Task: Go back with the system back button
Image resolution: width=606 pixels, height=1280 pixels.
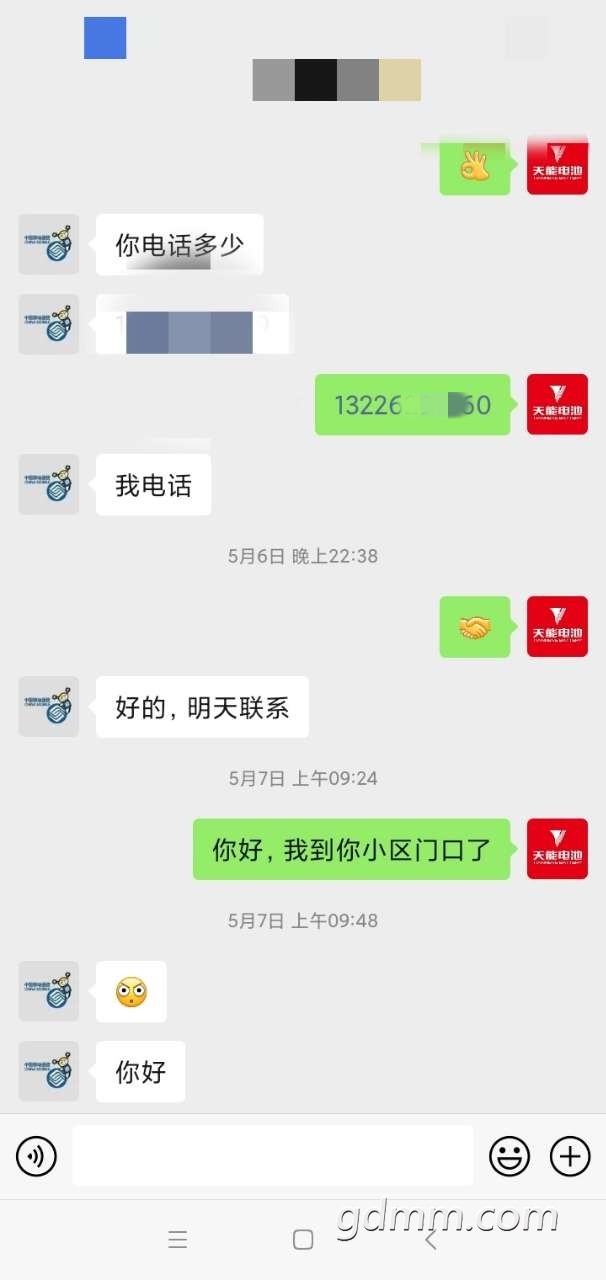Action: tap(431, 1240)
